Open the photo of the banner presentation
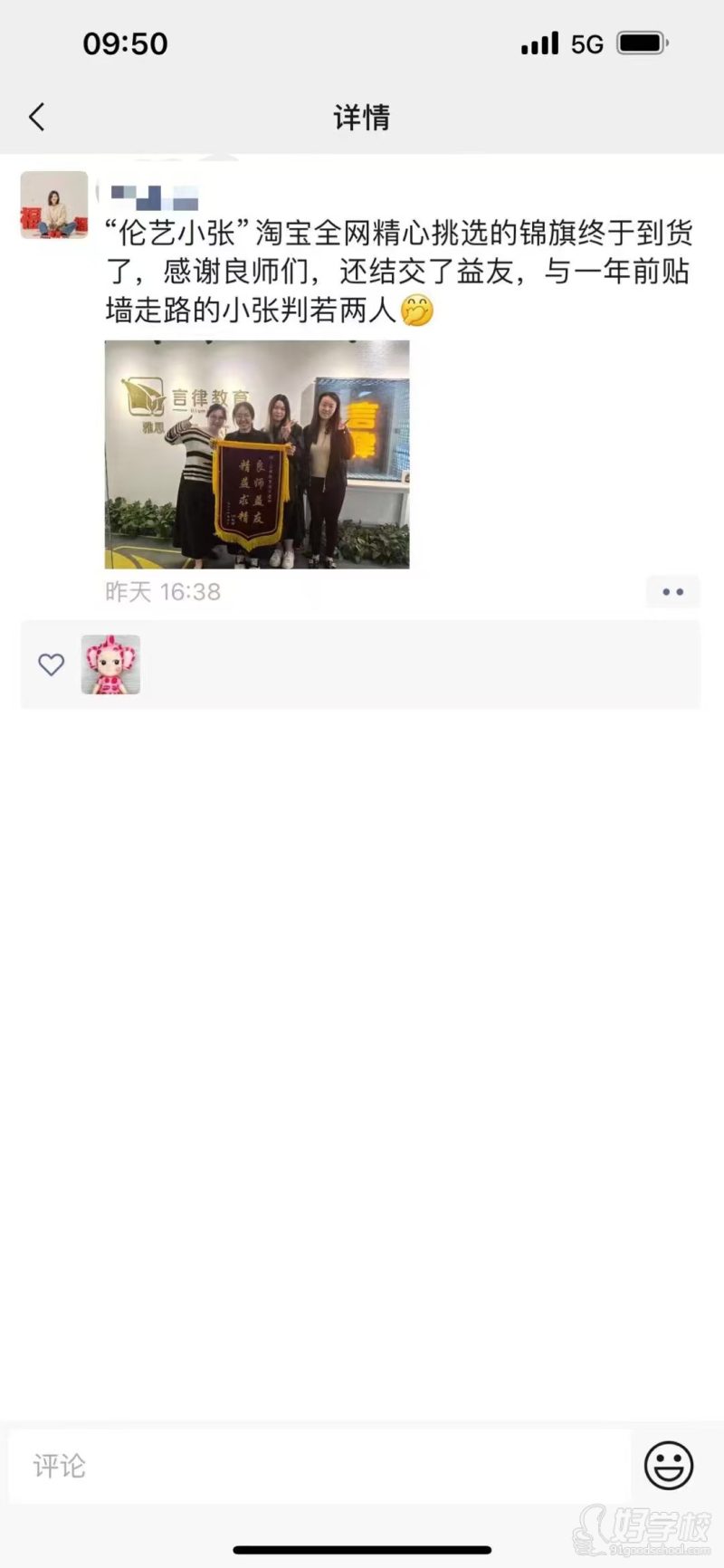The width and height of the screenshot is (724, 1568). [x=257, y=453]
